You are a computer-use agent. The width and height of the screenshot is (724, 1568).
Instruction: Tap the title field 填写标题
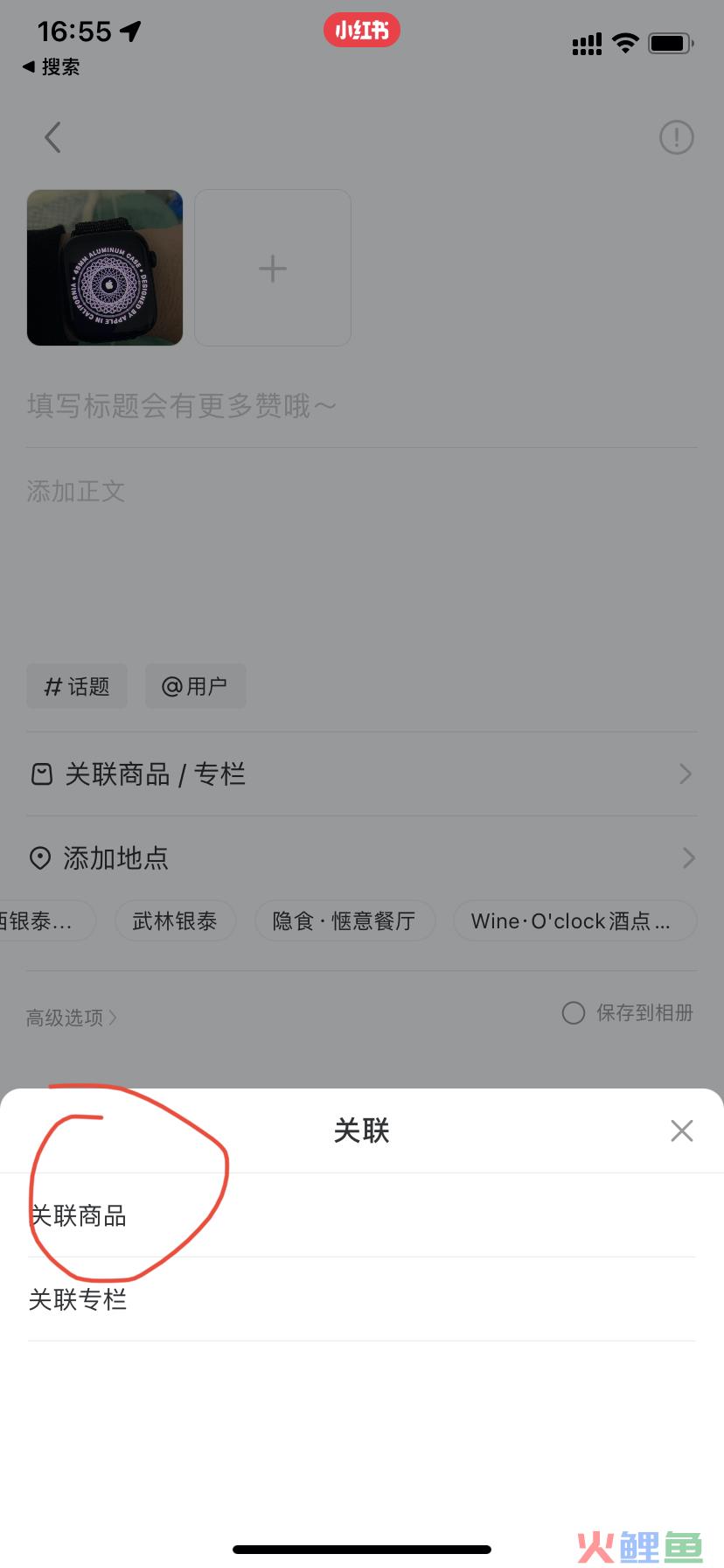[362, 406]
